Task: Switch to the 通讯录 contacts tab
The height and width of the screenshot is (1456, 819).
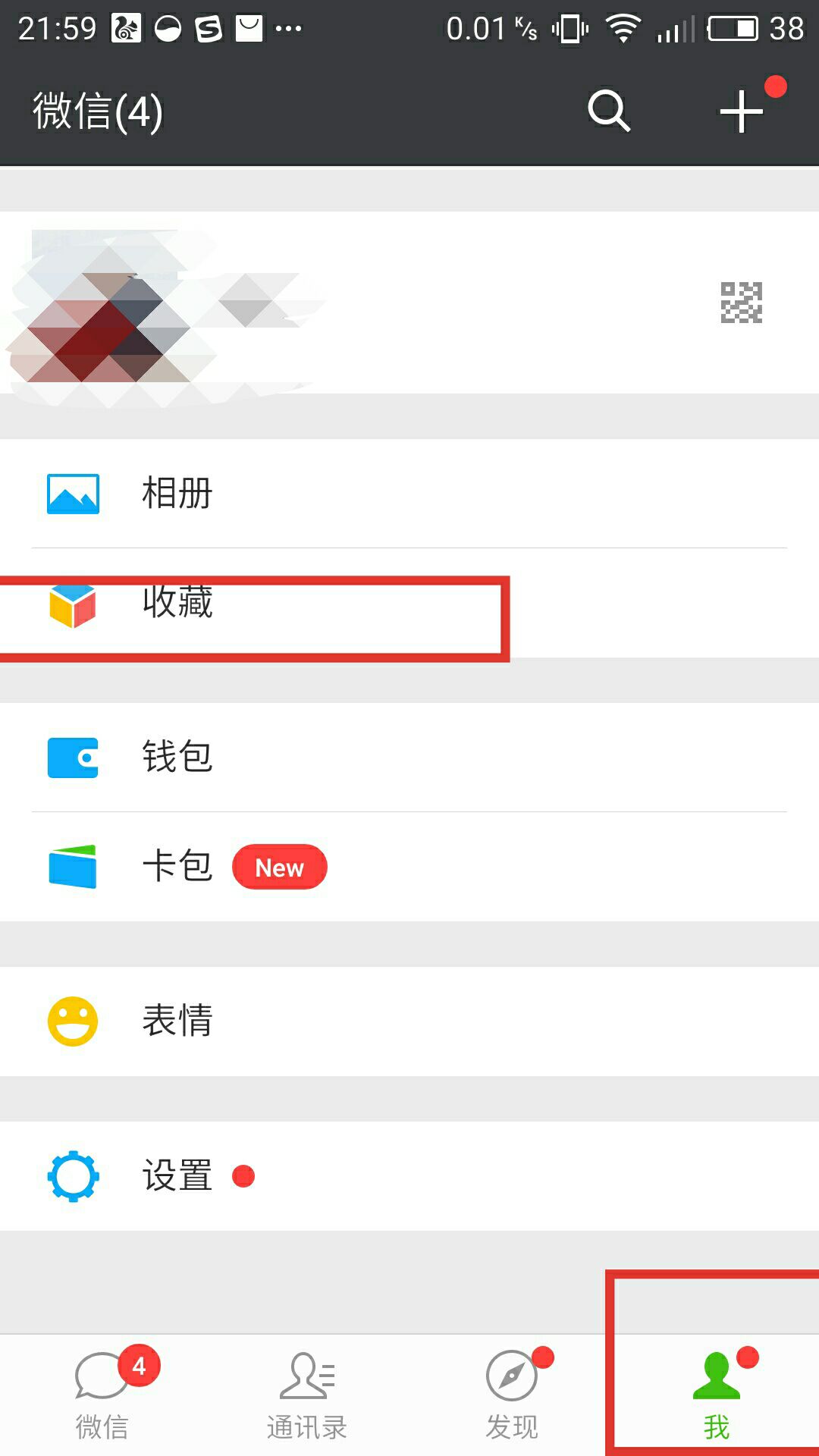Action: (x=307, y=1395)
